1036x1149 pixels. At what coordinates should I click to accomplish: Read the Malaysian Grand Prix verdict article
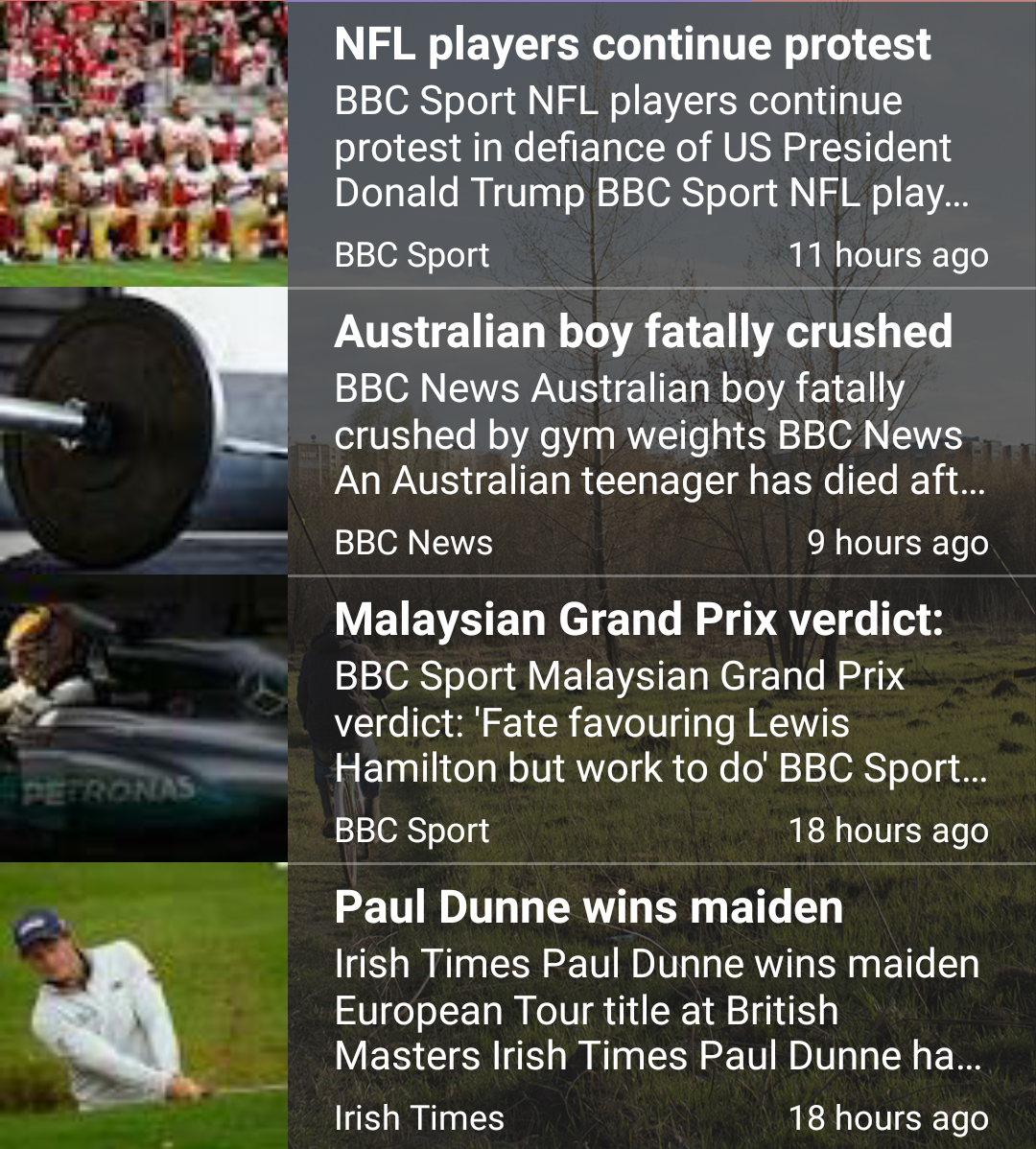click(638, 619)
